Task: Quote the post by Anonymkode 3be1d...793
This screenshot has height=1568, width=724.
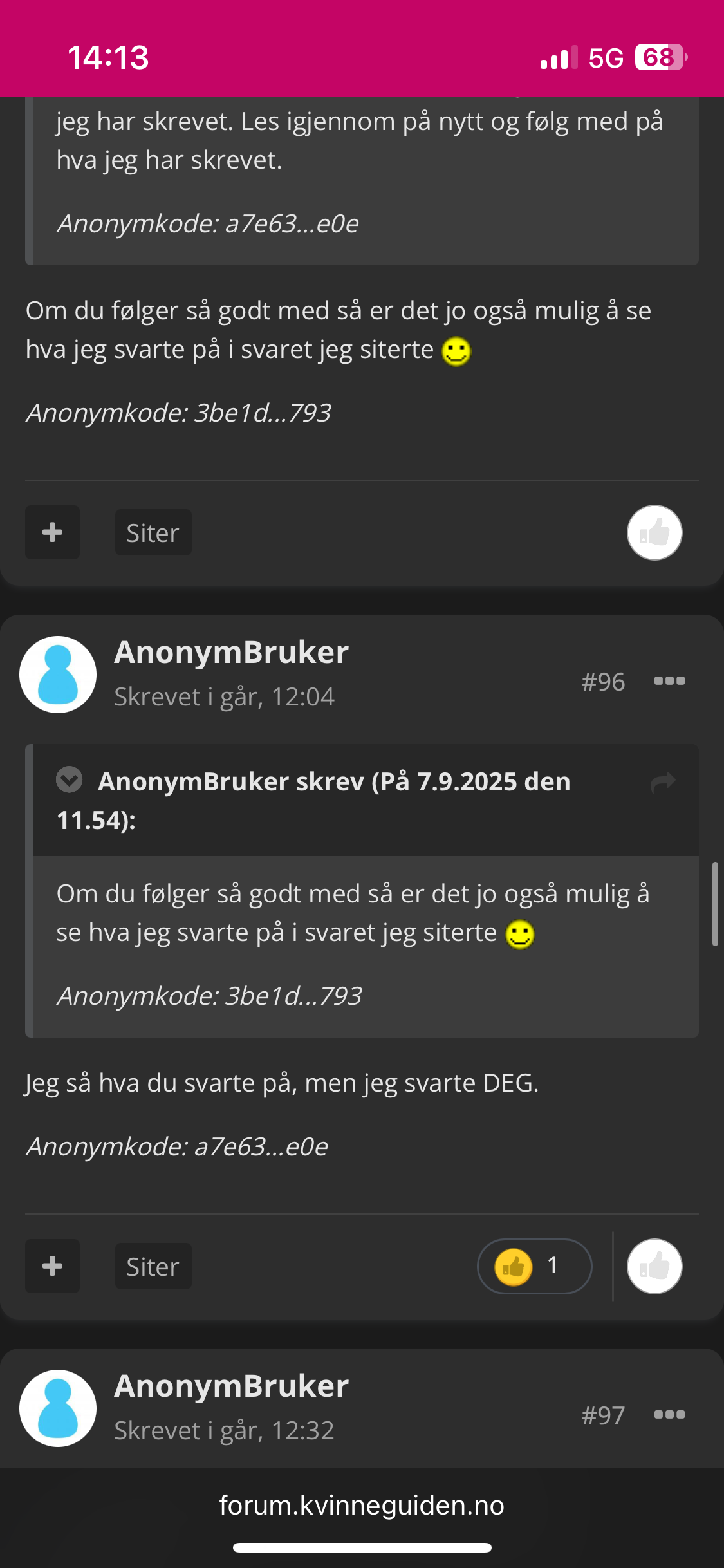Action: click(153, 532)
